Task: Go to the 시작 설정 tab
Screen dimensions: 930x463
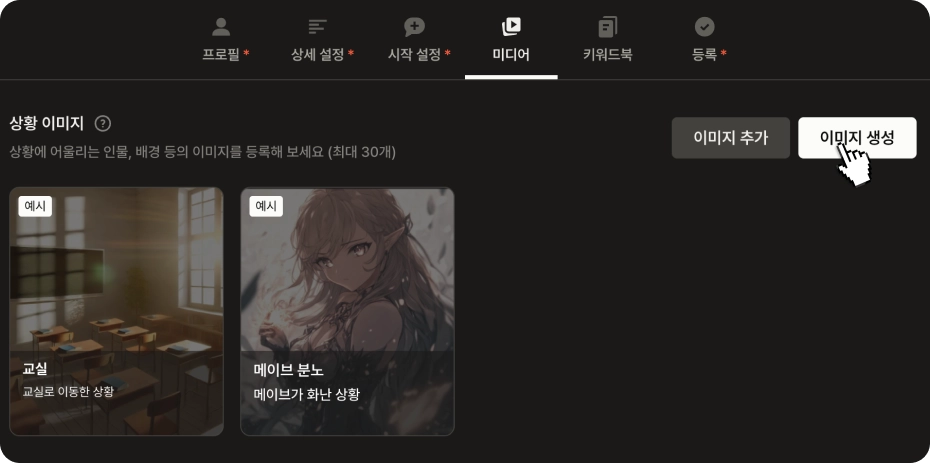Action: [418, 41]
